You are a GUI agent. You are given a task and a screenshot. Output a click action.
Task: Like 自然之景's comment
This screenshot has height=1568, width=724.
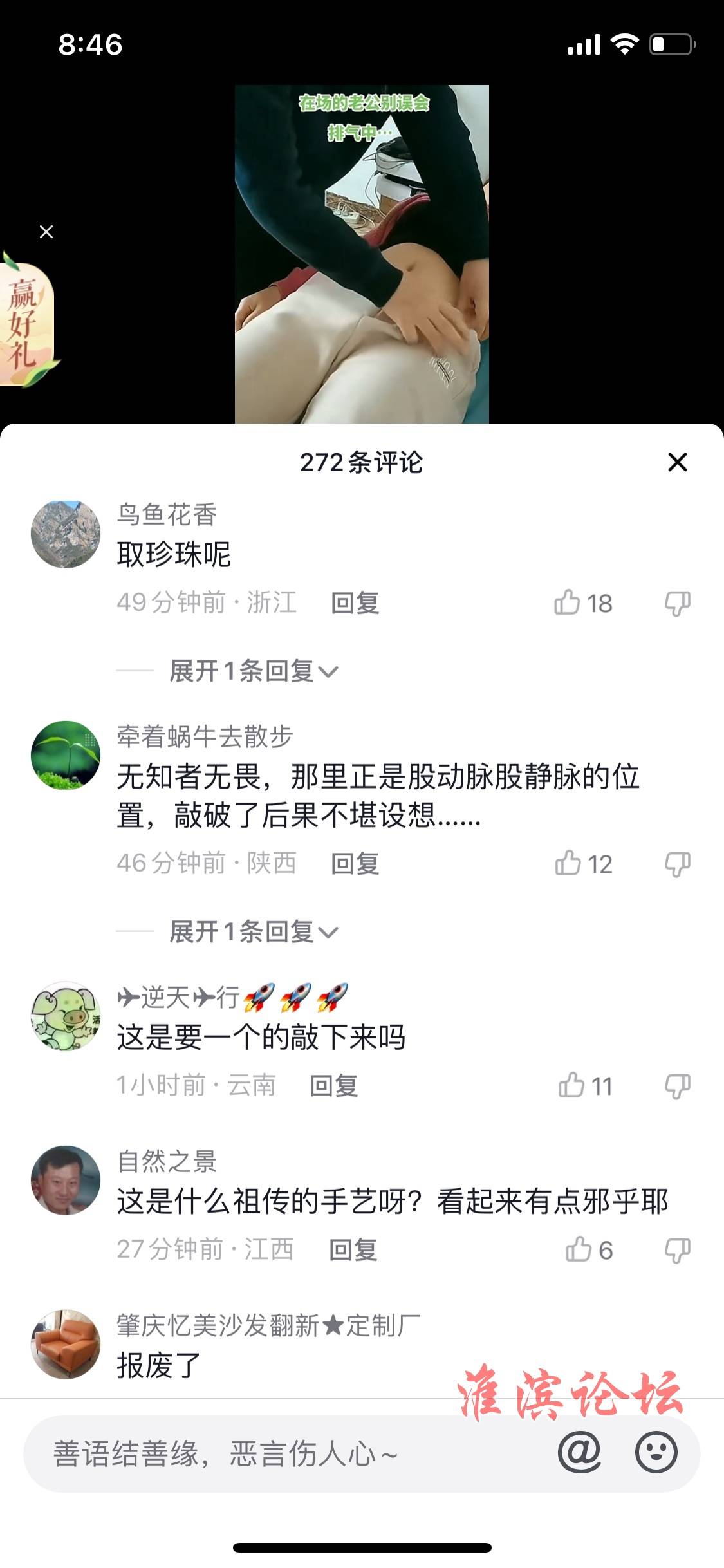tap(579, 1249)
